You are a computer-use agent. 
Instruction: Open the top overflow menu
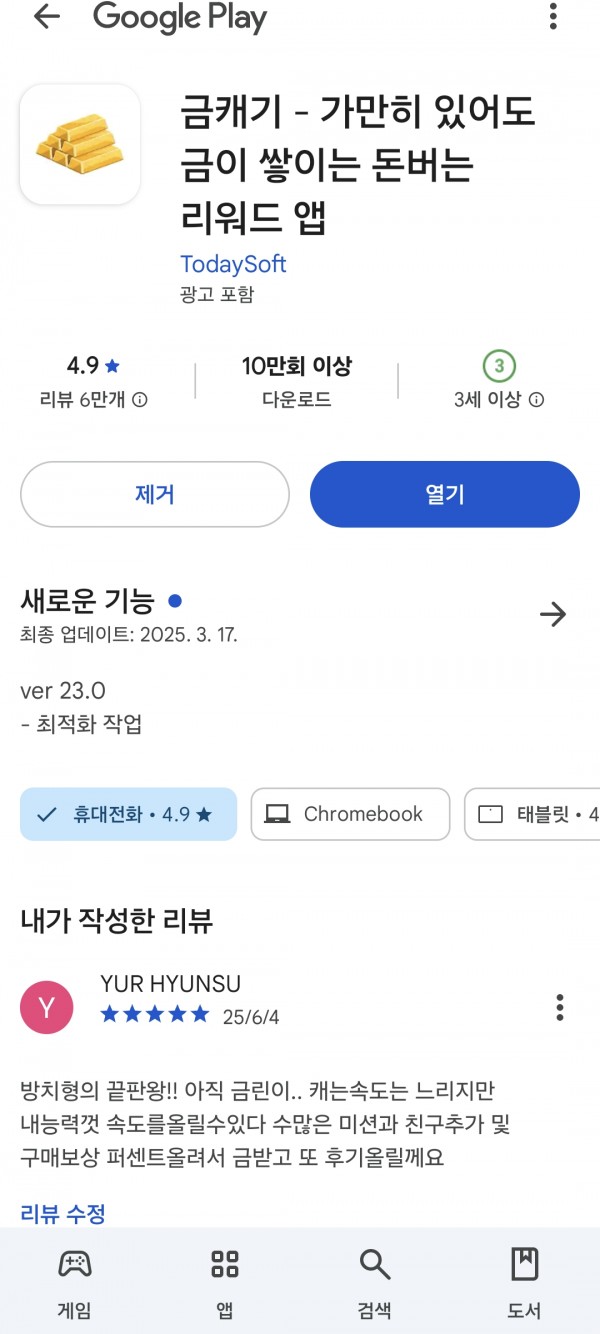pyautogui.click(x=553, y=17)
